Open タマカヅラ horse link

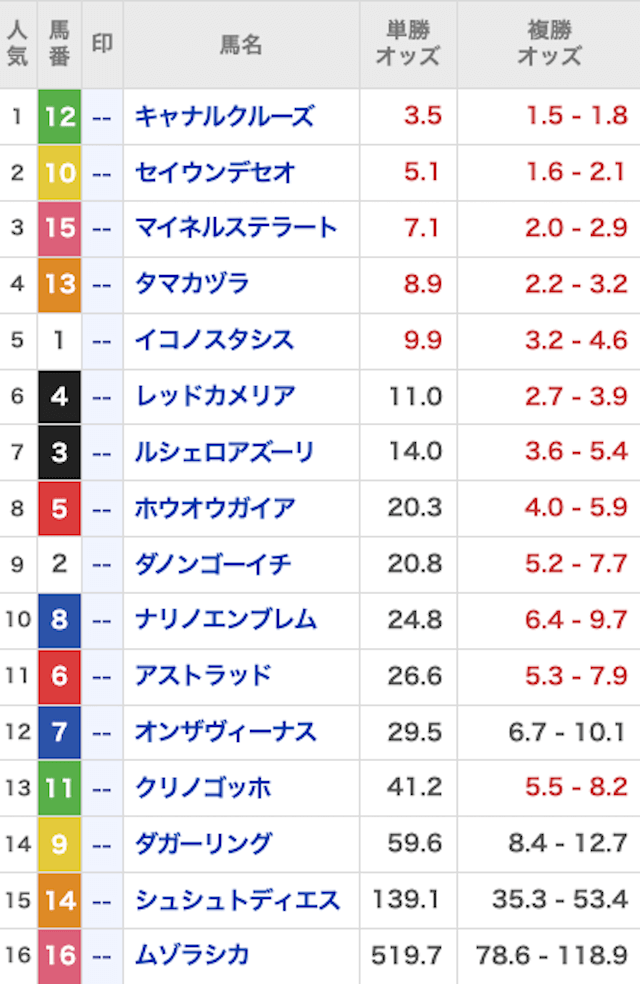[192, 284]
